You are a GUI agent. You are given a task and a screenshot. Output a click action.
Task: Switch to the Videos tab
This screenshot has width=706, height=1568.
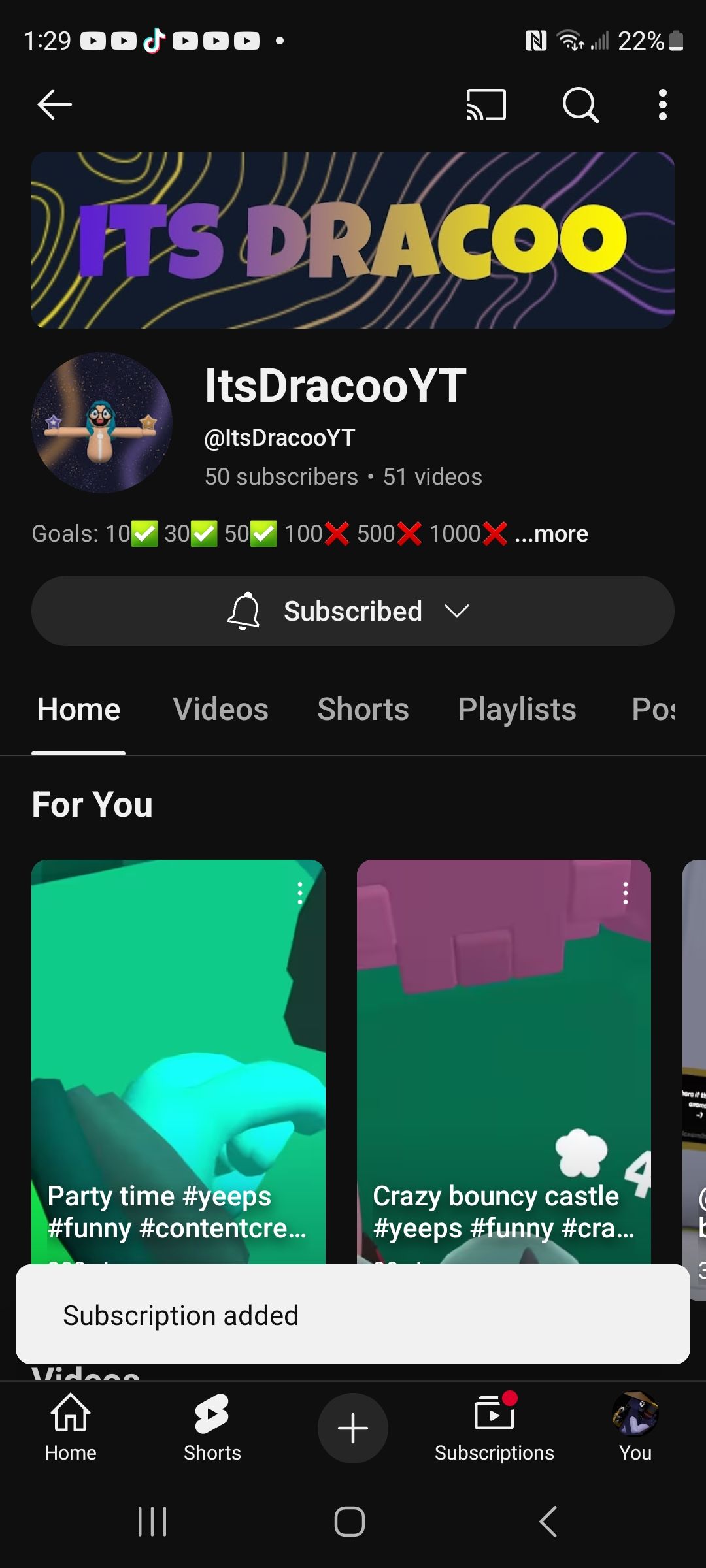(220, 710)
